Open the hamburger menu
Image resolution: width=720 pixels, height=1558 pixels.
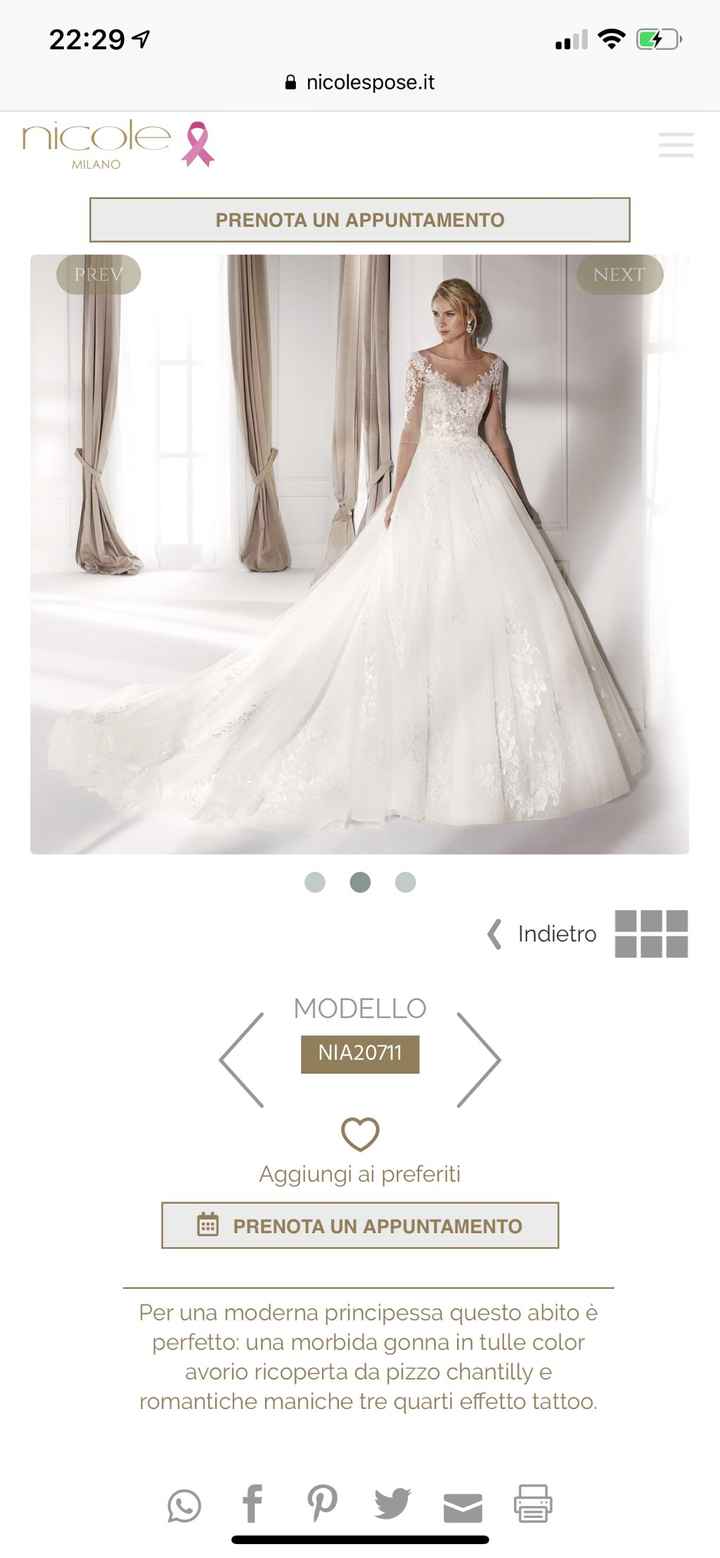pos(676,145)
